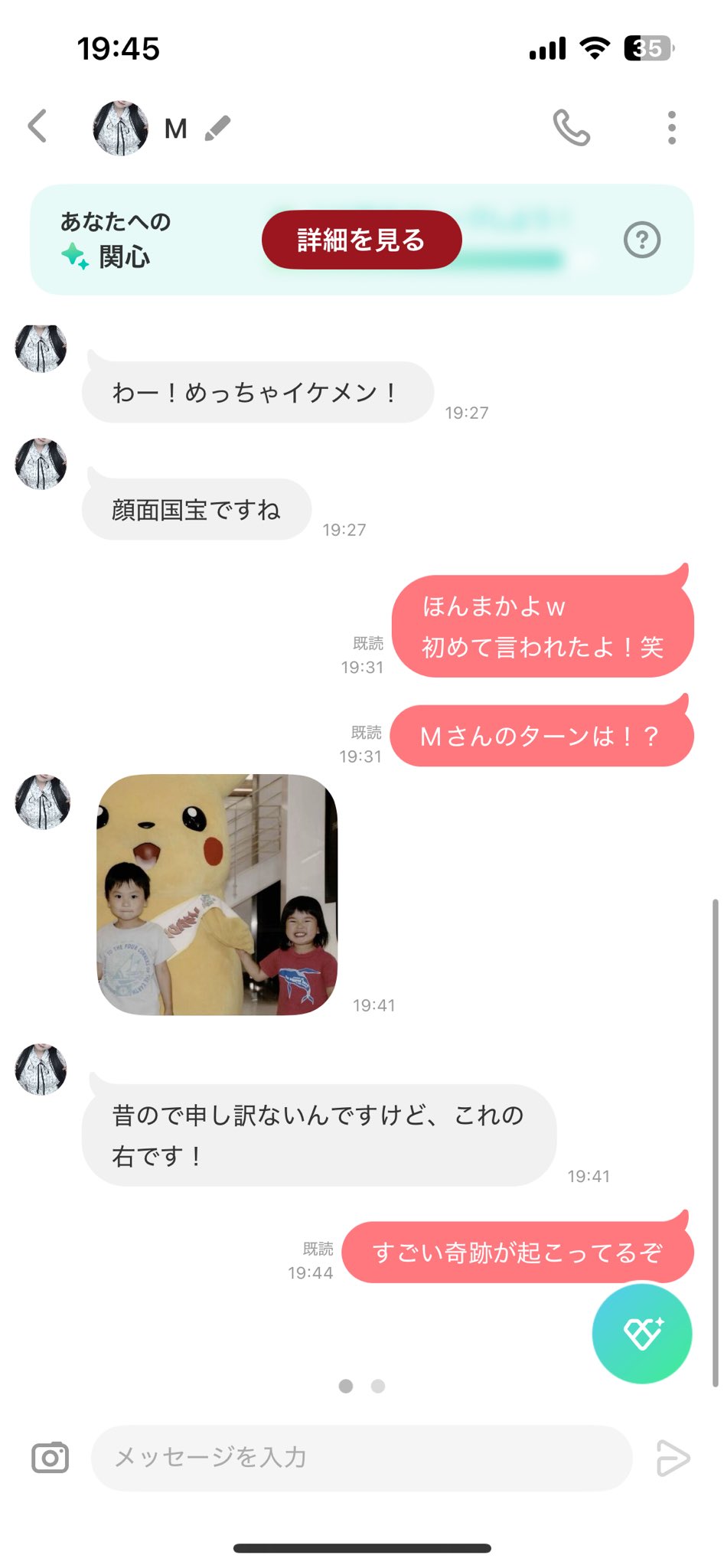This screenshot has width=724, height=1568.
Task: Edit the nickname with the pencil icon
Action: (x=218, y=128)
